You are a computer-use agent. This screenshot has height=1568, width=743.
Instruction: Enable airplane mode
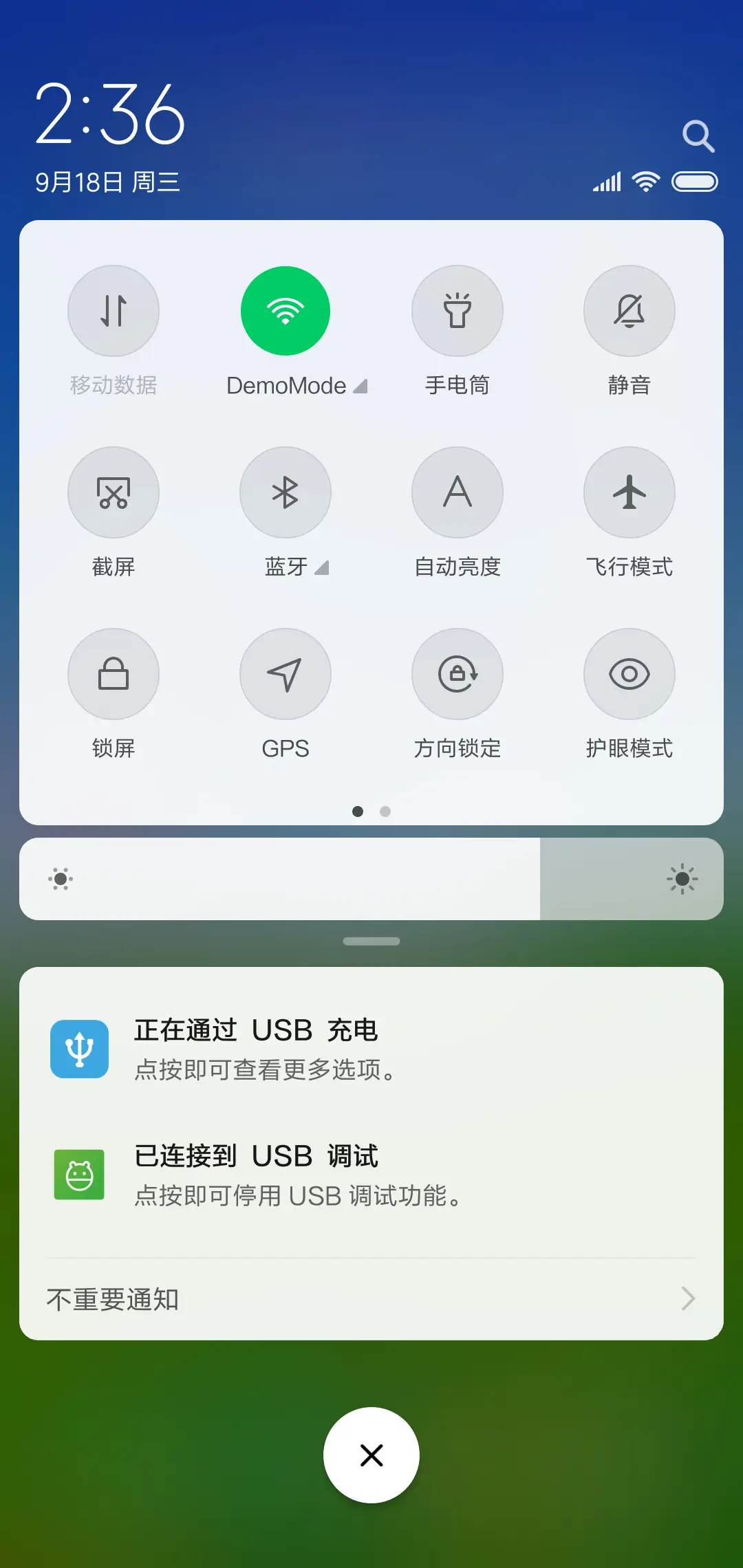point(629,492)
